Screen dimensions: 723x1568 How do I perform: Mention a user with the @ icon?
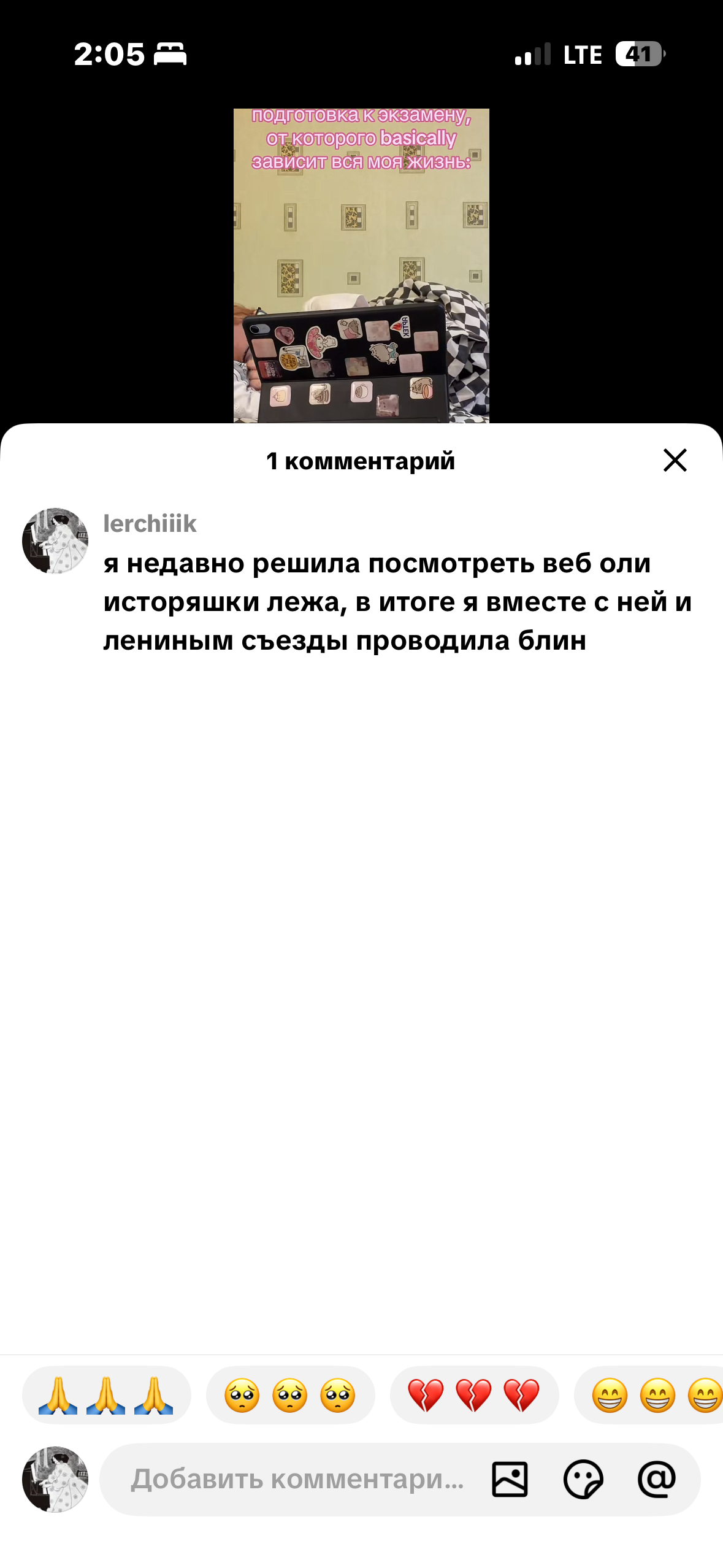[x=657, y=1479]
